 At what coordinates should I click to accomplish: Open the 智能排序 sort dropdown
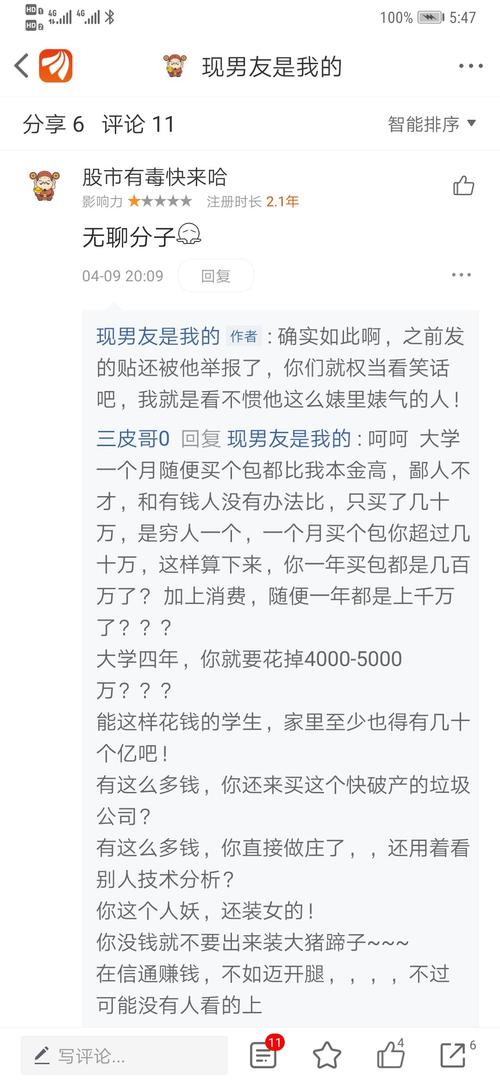tap(432, 124)
